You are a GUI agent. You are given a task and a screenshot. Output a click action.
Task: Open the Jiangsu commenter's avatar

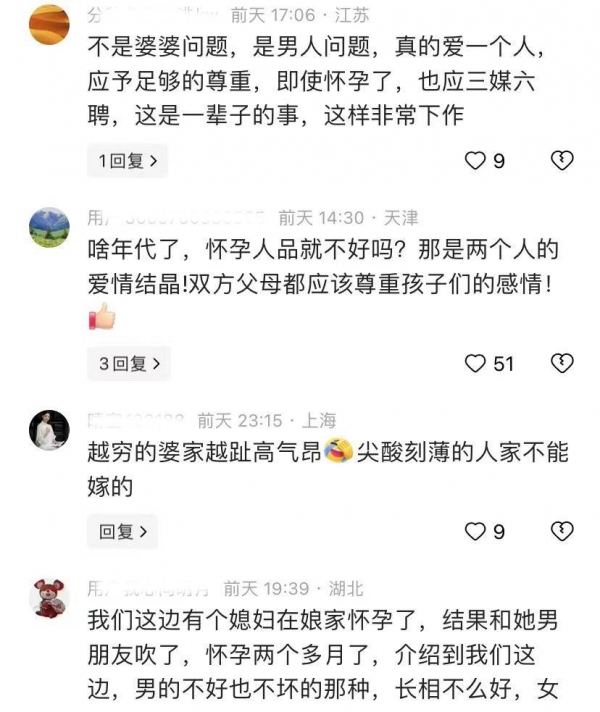coord(50,25)
